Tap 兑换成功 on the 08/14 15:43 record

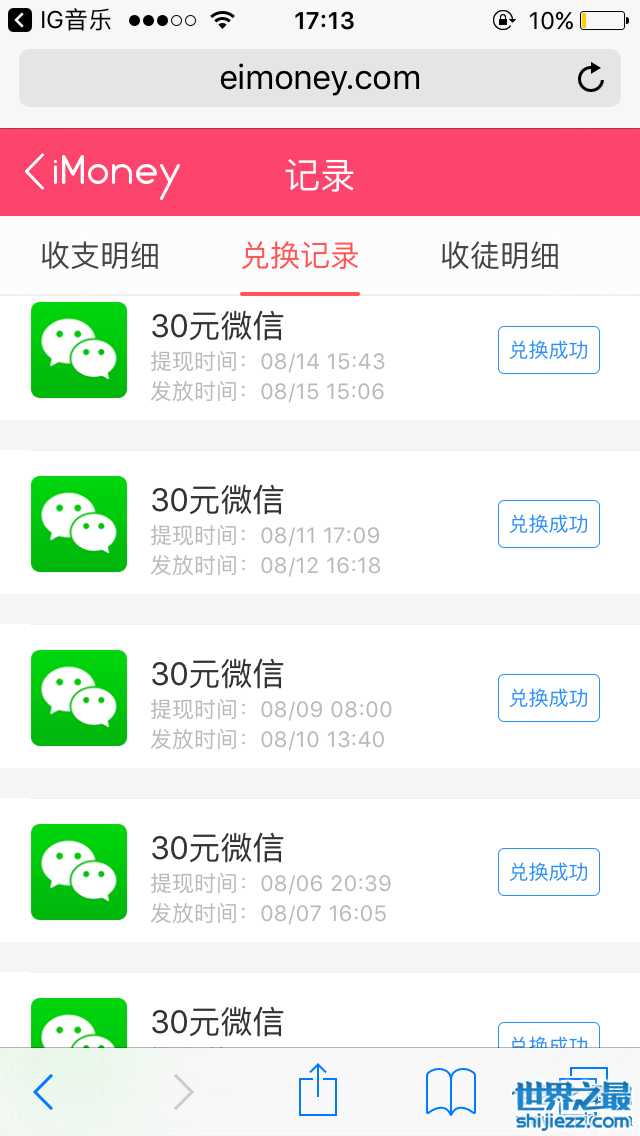548,350
